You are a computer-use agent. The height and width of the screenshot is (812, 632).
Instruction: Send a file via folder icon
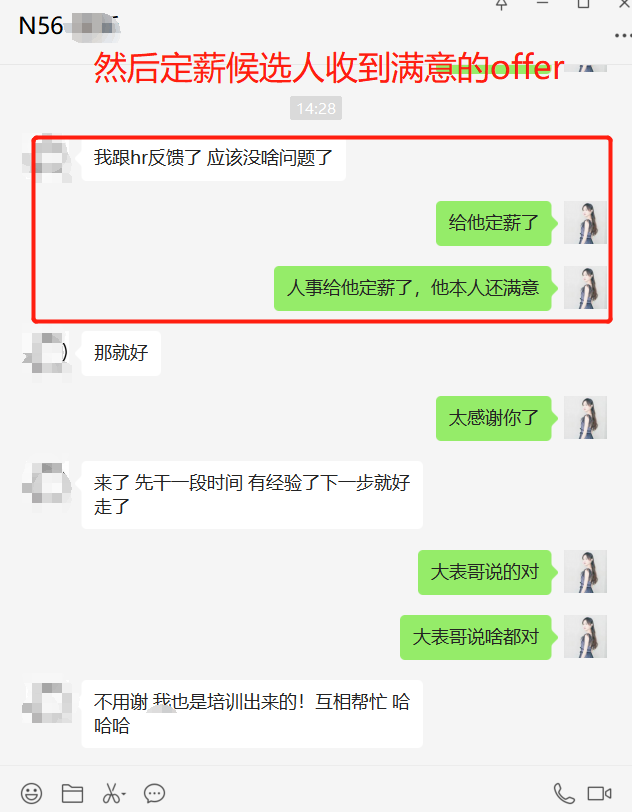click(72, 793)
